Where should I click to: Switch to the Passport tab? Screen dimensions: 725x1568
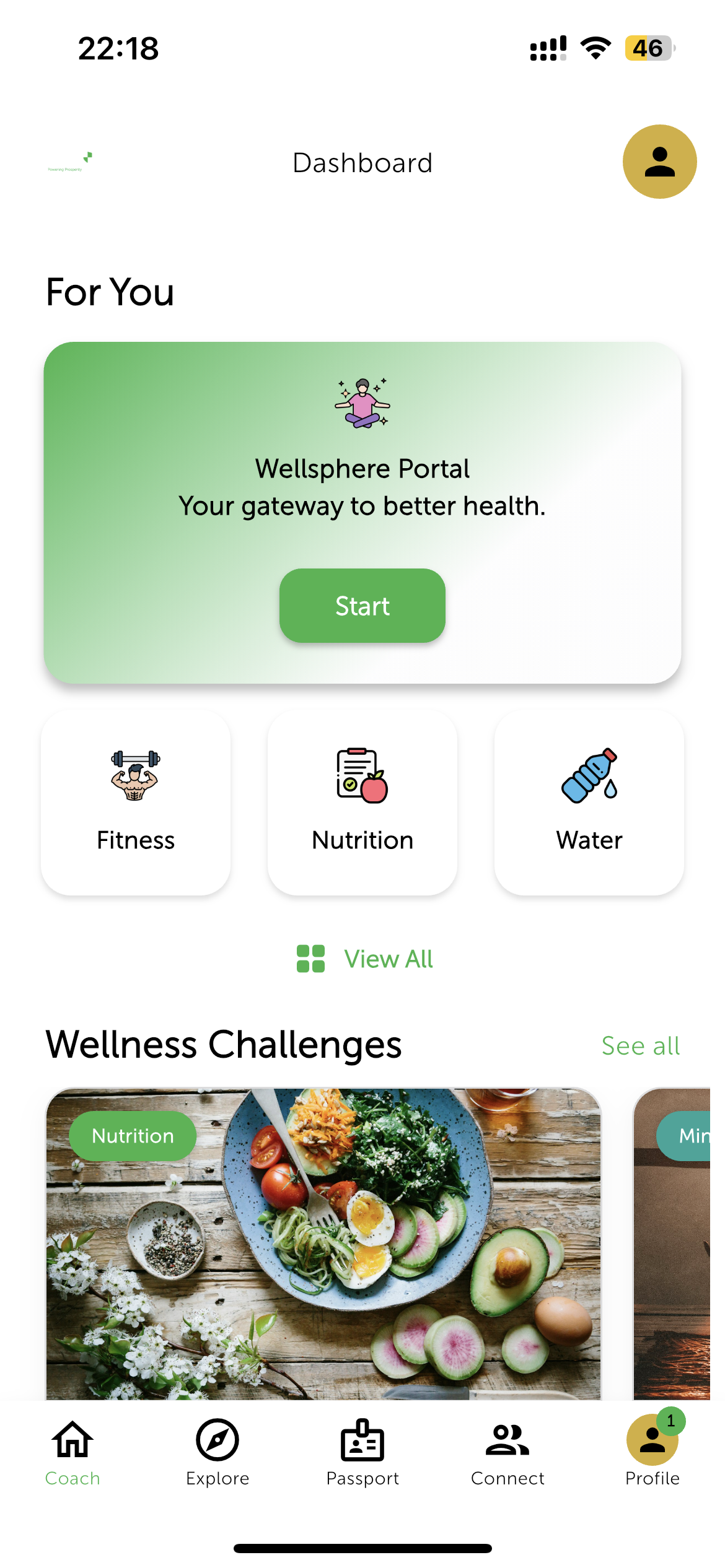tap(362, 1452)
